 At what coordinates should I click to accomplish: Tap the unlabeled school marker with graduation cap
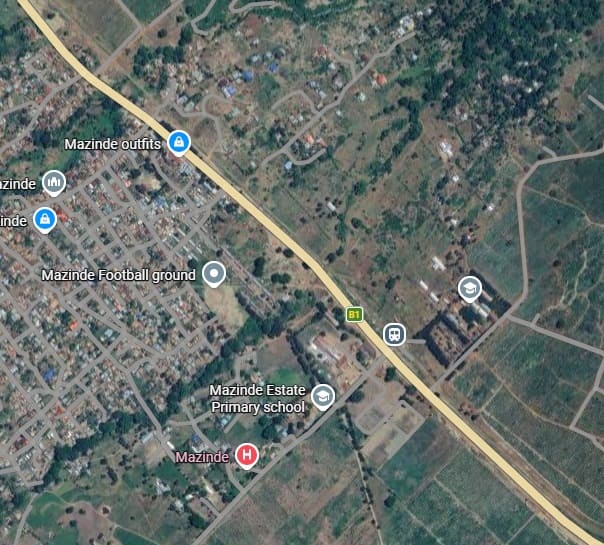point(468,290)
